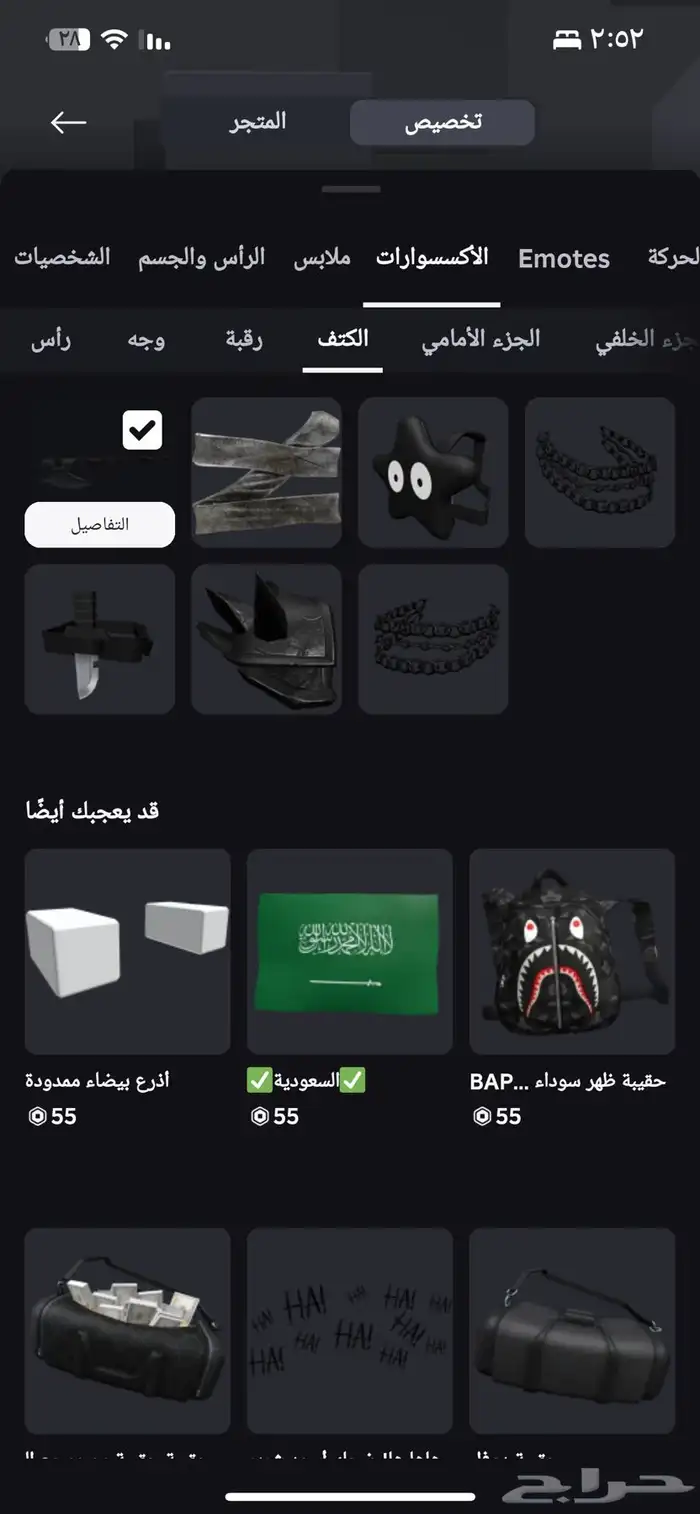Select the تخصيص tab
Image resolution: width=700 pixels, height=1514 pixels.
(x=442, y=122)
